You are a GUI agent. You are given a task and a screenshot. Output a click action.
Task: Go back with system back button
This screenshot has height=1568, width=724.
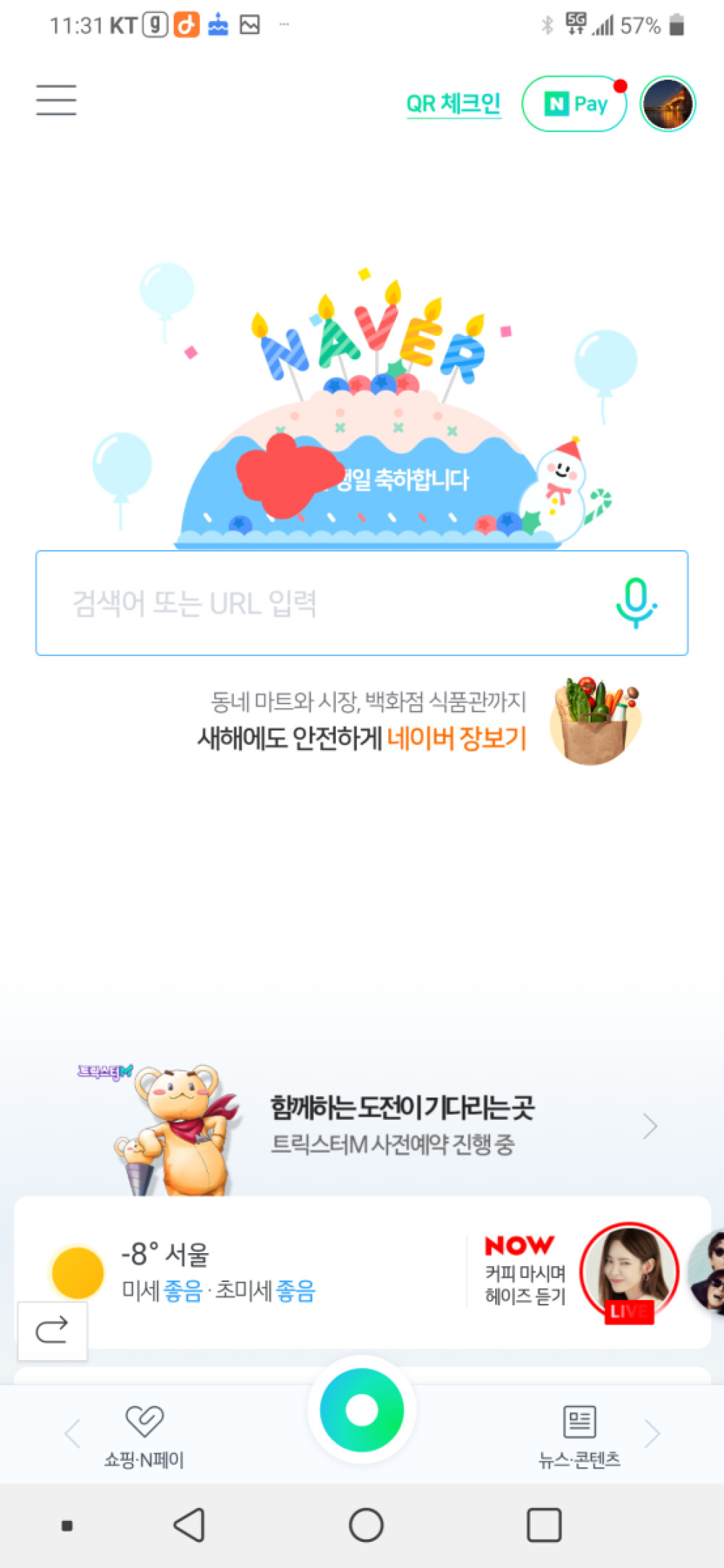point(190,1525)
